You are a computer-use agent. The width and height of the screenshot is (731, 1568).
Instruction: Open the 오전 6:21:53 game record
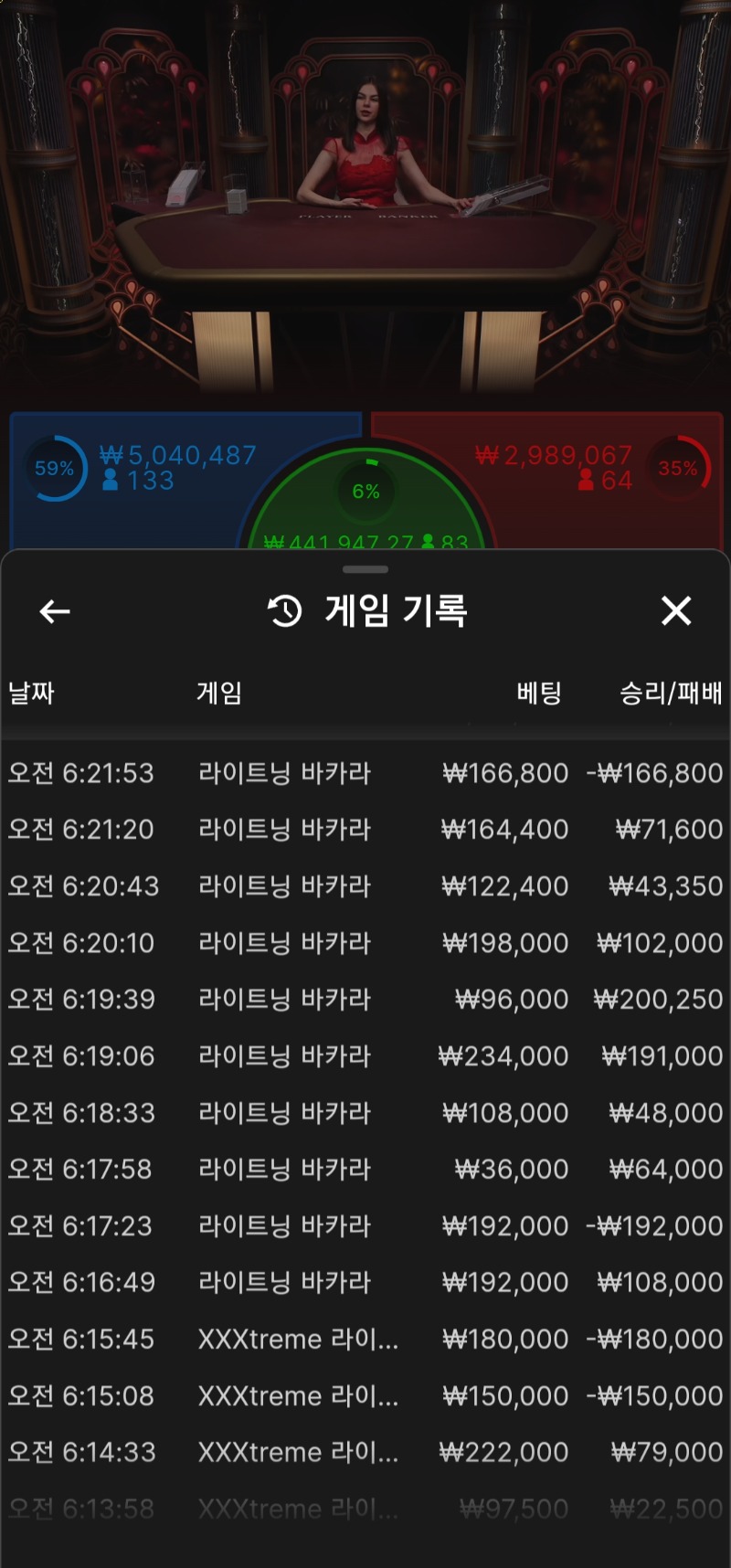coord(365,773)
